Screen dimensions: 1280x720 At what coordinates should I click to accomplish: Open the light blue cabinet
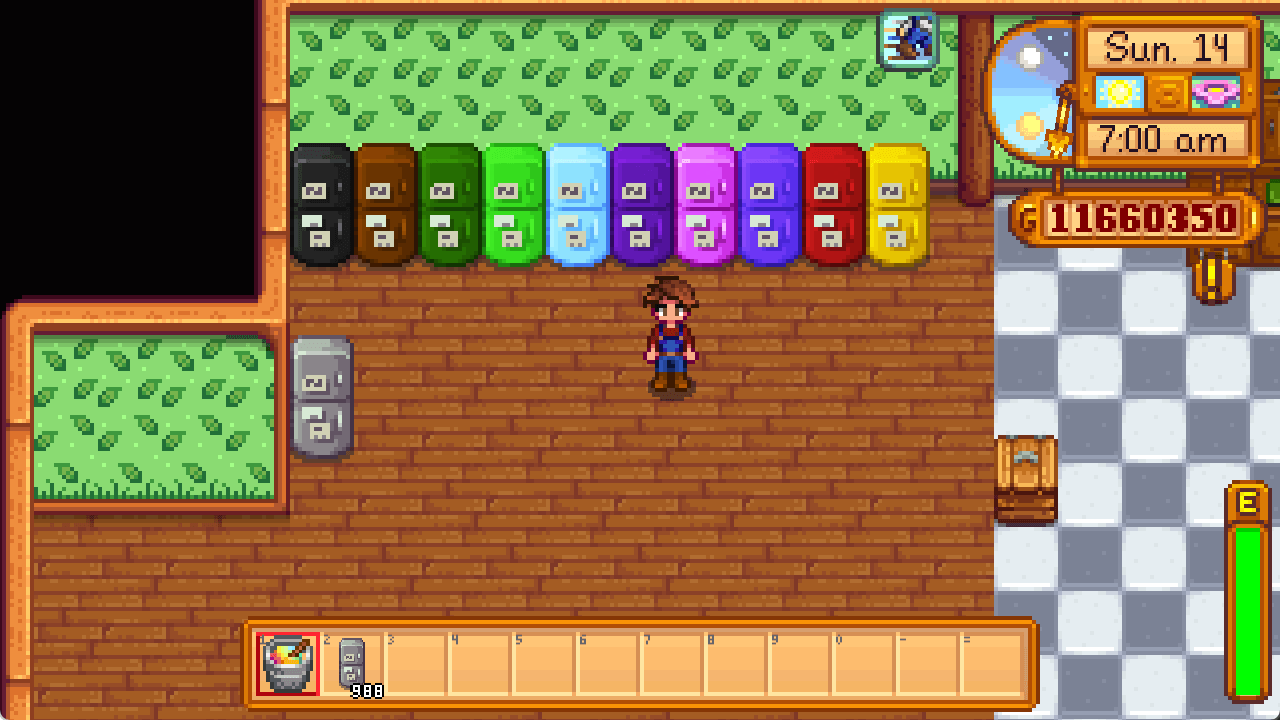(x=578, y=205)
